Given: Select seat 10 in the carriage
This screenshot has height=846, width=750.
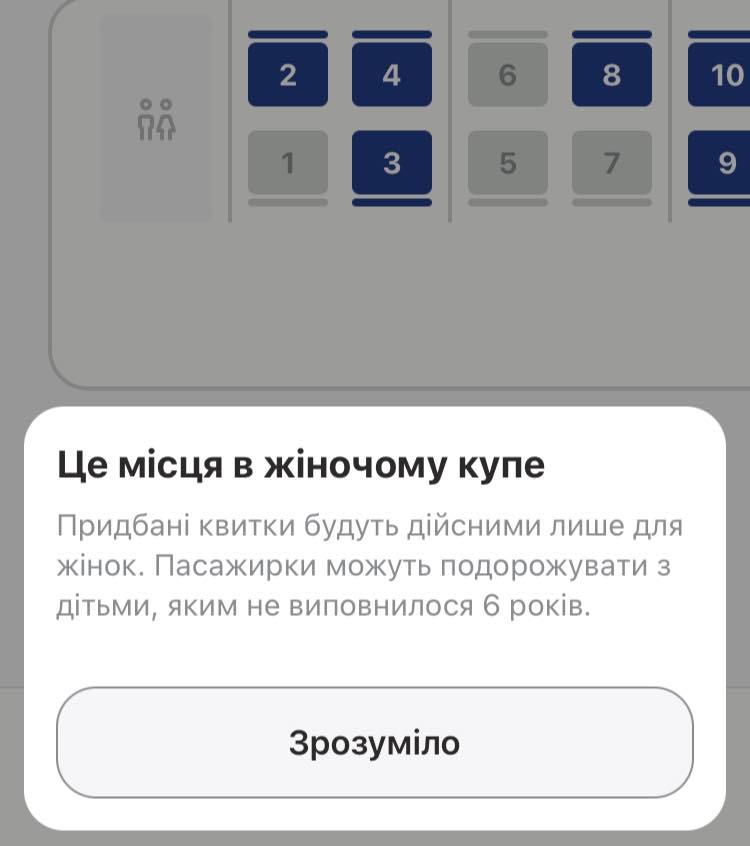Looking at the screenshot, I should click(x=720, y=74).
